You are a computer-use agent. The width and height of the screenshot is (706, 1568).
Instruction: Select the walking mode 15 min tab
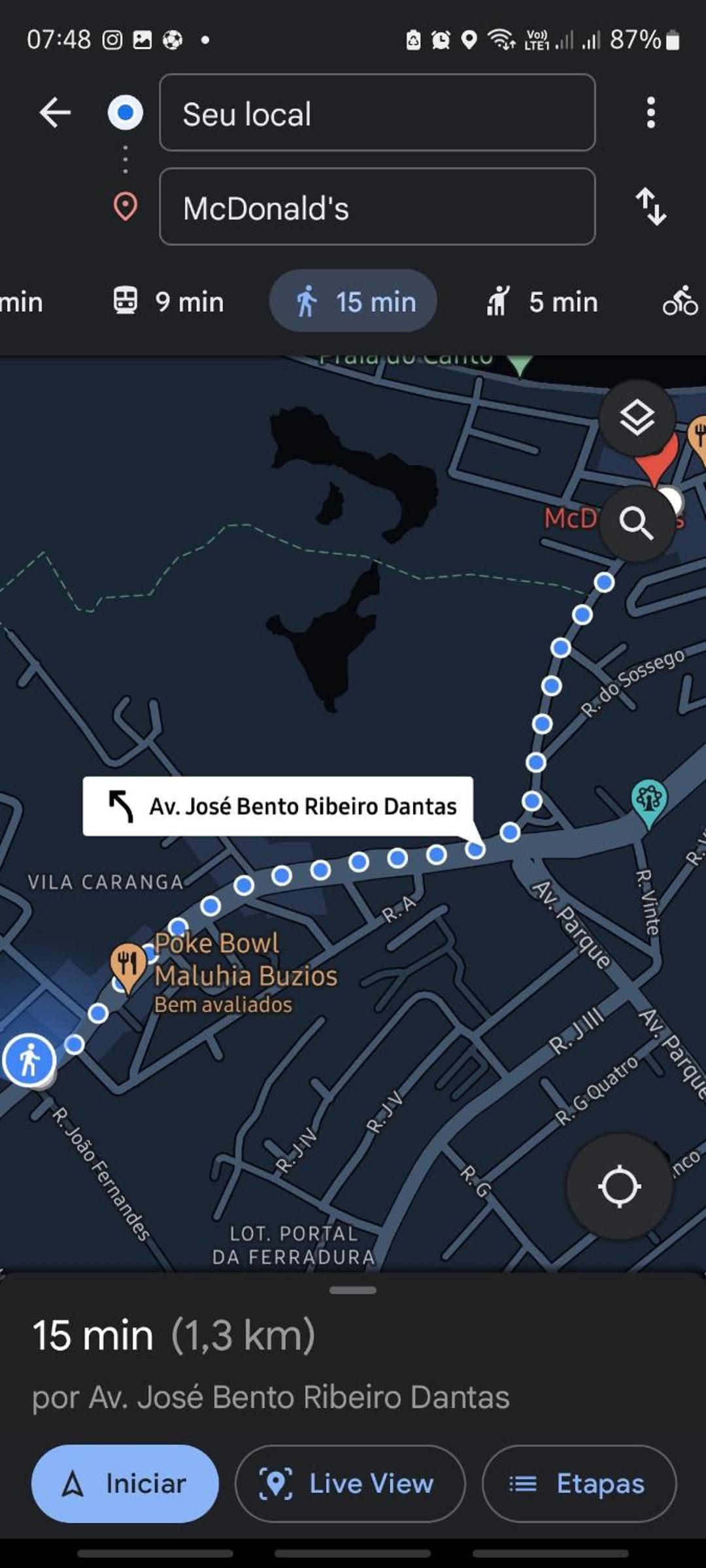coord(353,301)
